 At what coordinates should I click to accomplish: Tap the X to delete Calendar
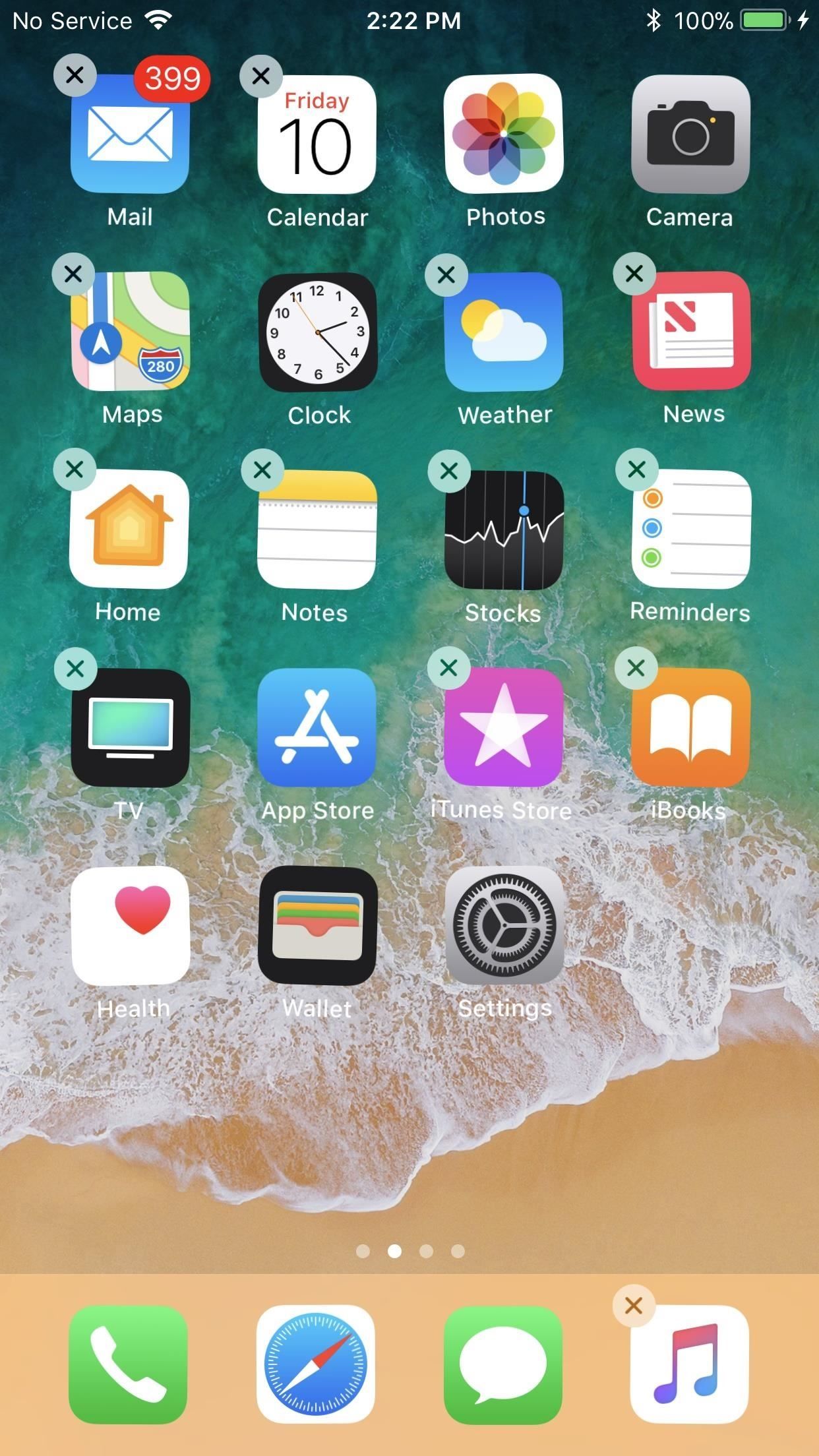[261, 76]
